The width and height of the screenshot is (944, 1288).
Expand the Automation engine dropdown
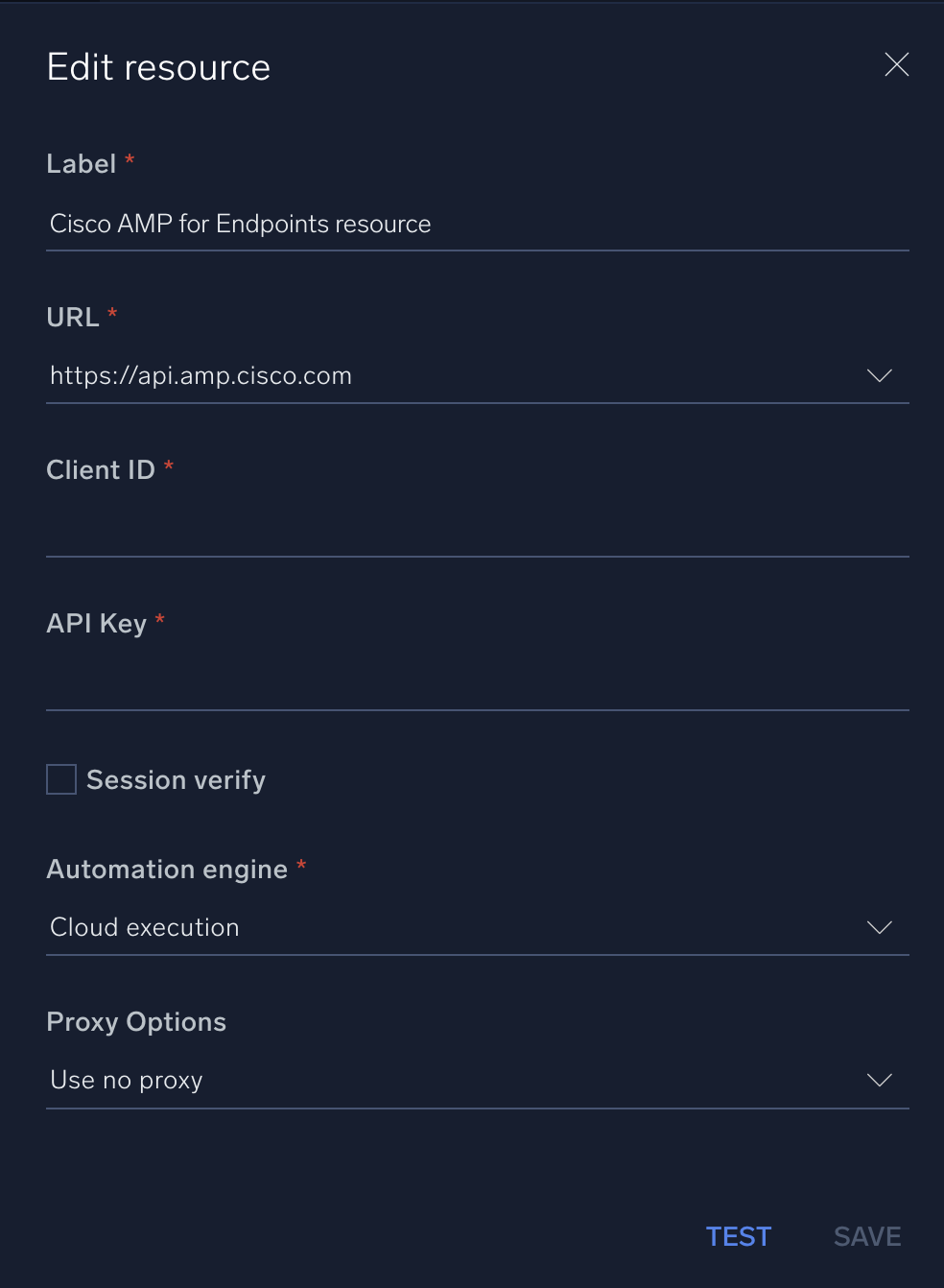coord(879,927)
